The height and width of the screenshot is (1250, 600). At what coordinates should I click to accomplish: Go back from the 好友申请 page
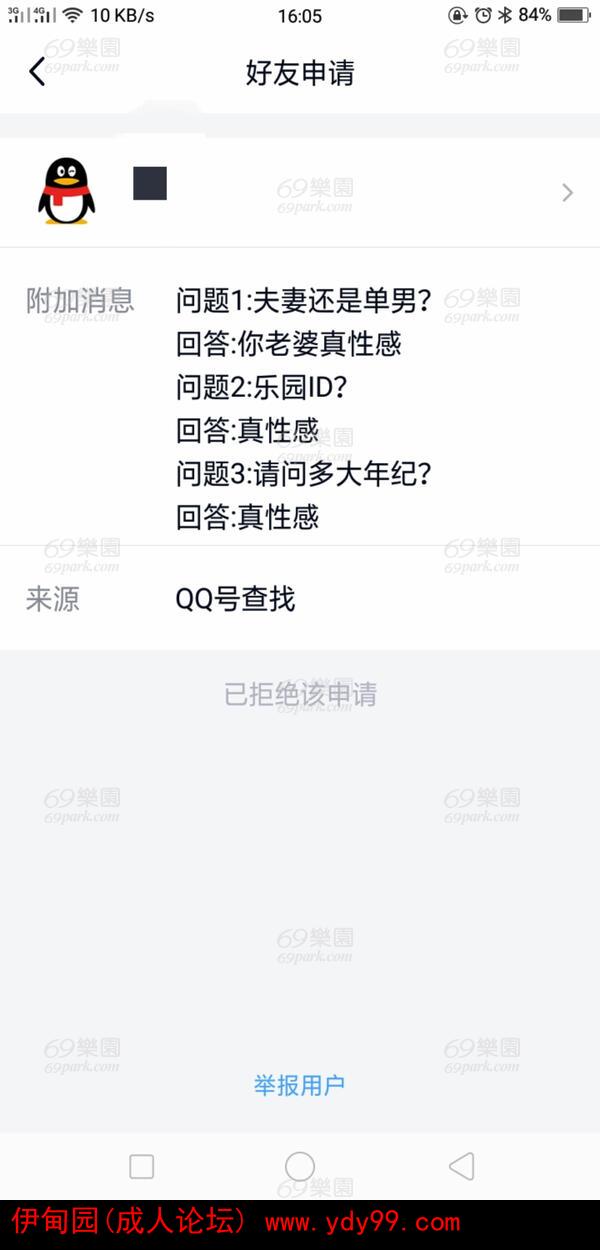coord(37,72)
